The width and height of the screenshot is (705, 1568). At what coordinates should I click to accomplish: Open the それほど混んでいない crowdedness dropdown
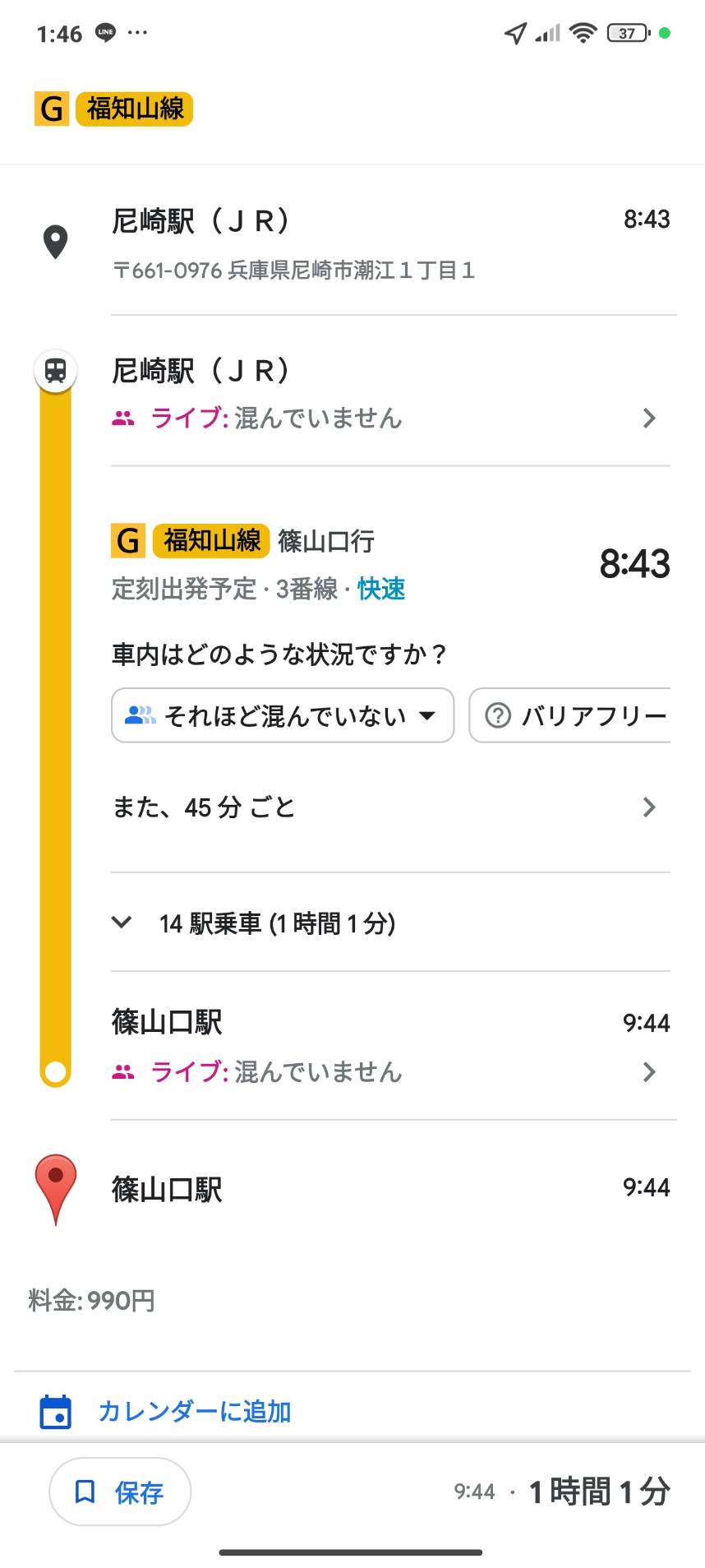pos(283,715)
